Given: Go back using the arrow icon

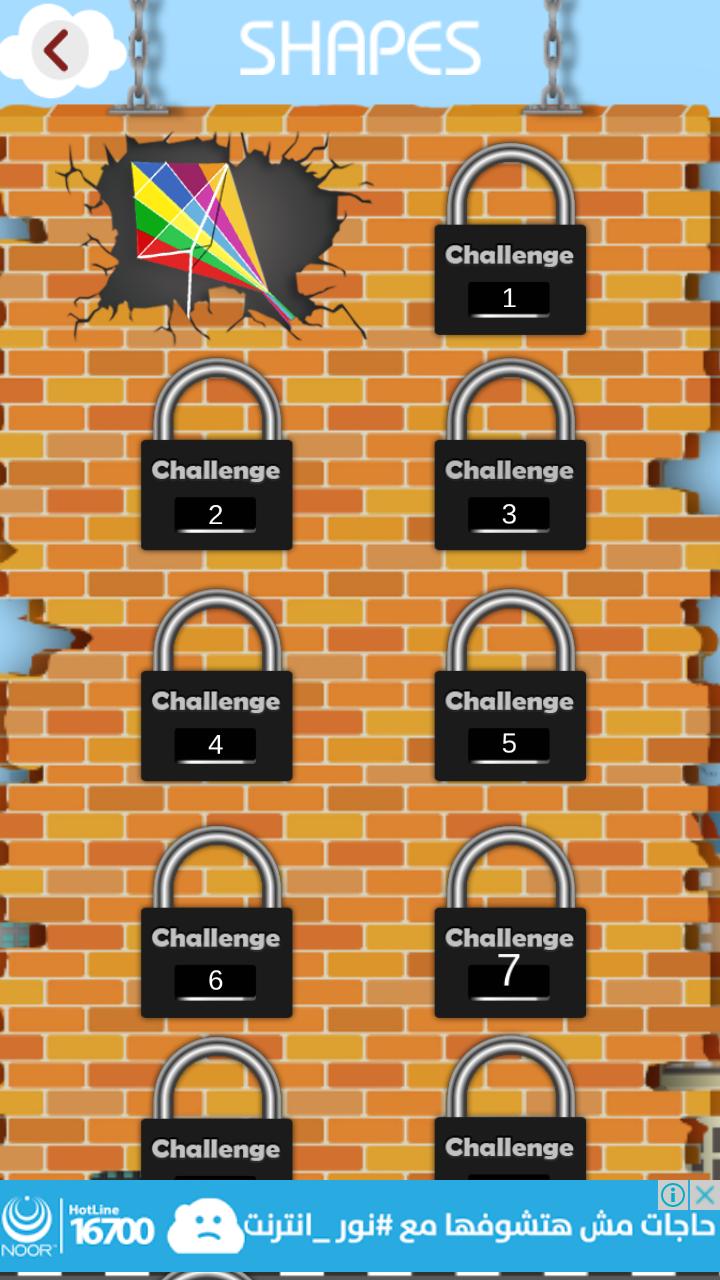Looking at the screenshot, I should point(58,49).
